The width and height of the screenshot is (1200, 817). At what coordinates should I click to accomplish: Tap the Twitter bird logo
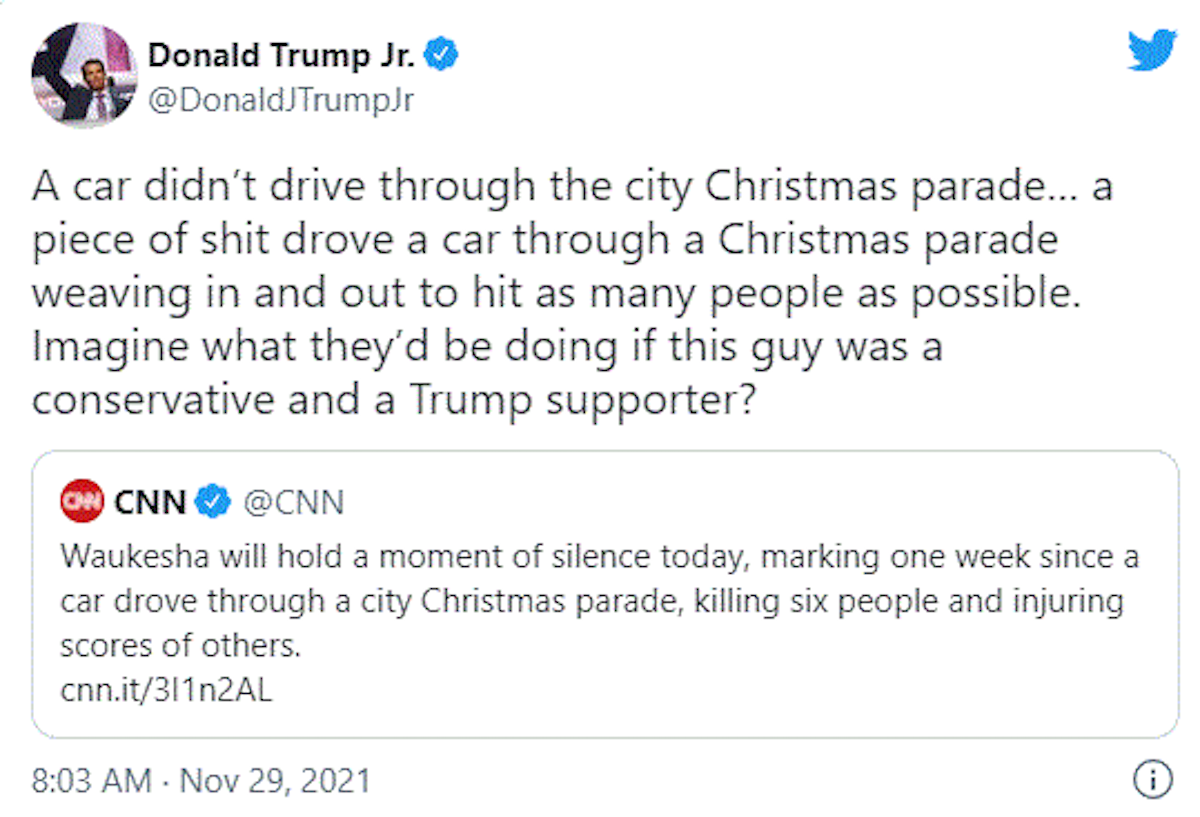tap(1152, 50)
